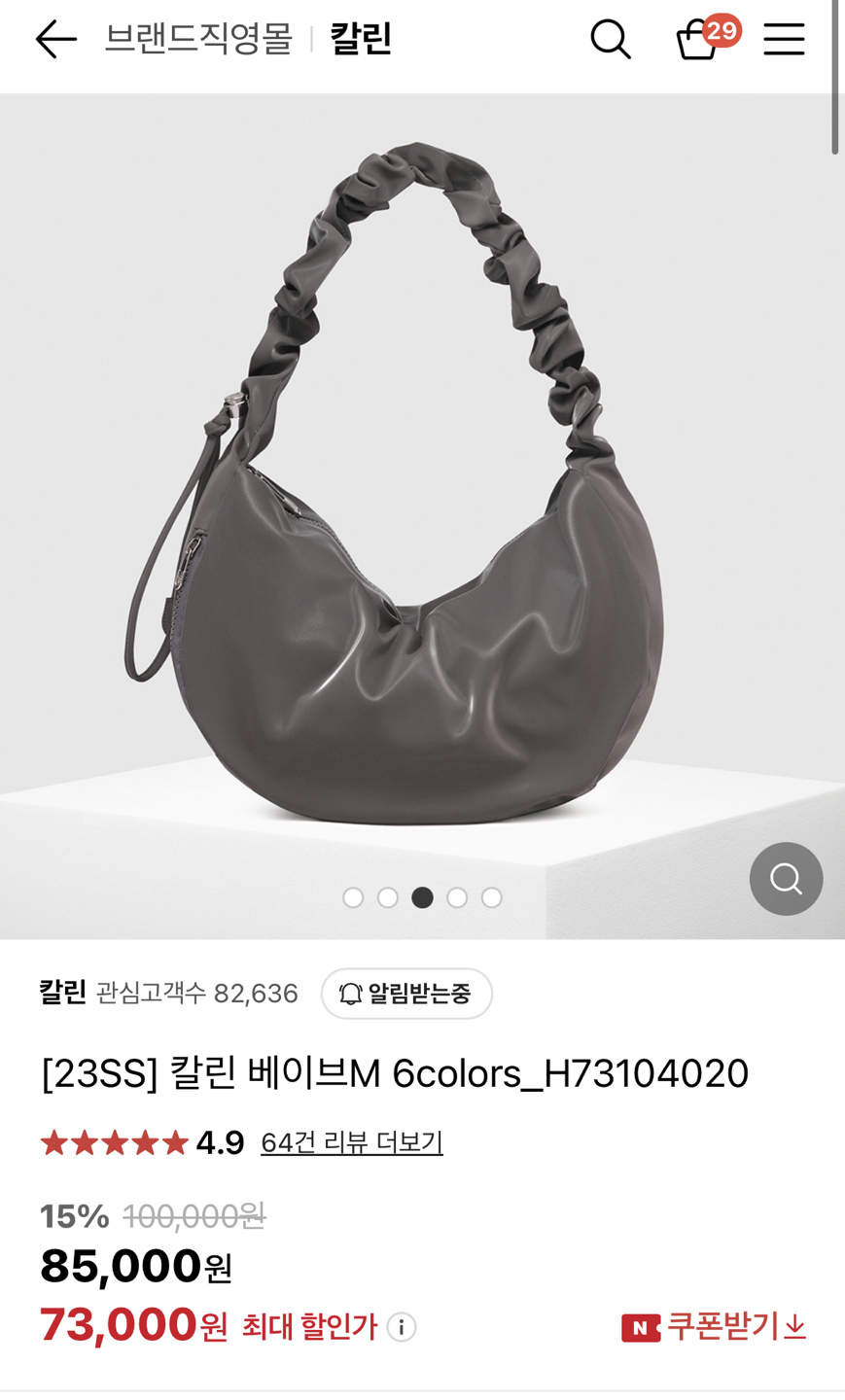Open the 칼린 brand name below image
Image resolution: width=845 pixels, height=1400 pixels.
(x=63, y=993)
